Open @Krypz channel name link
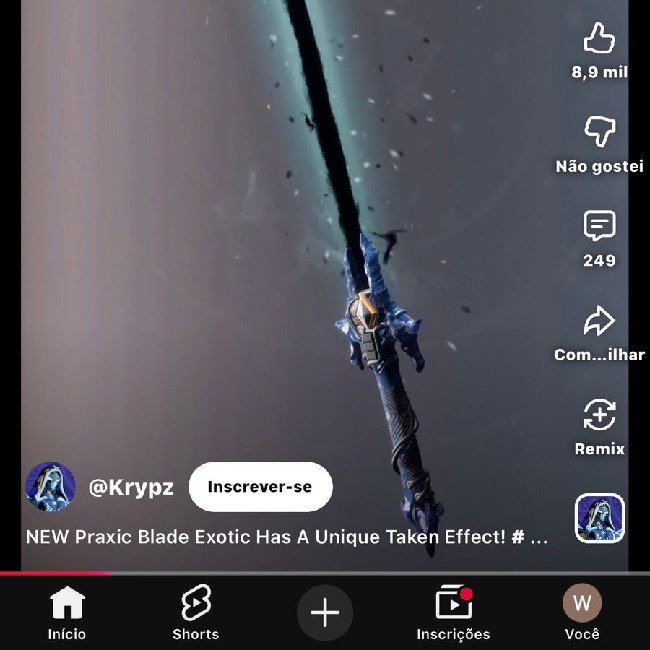The height and width of the screenshot is (650, 650). coord(131,488)
